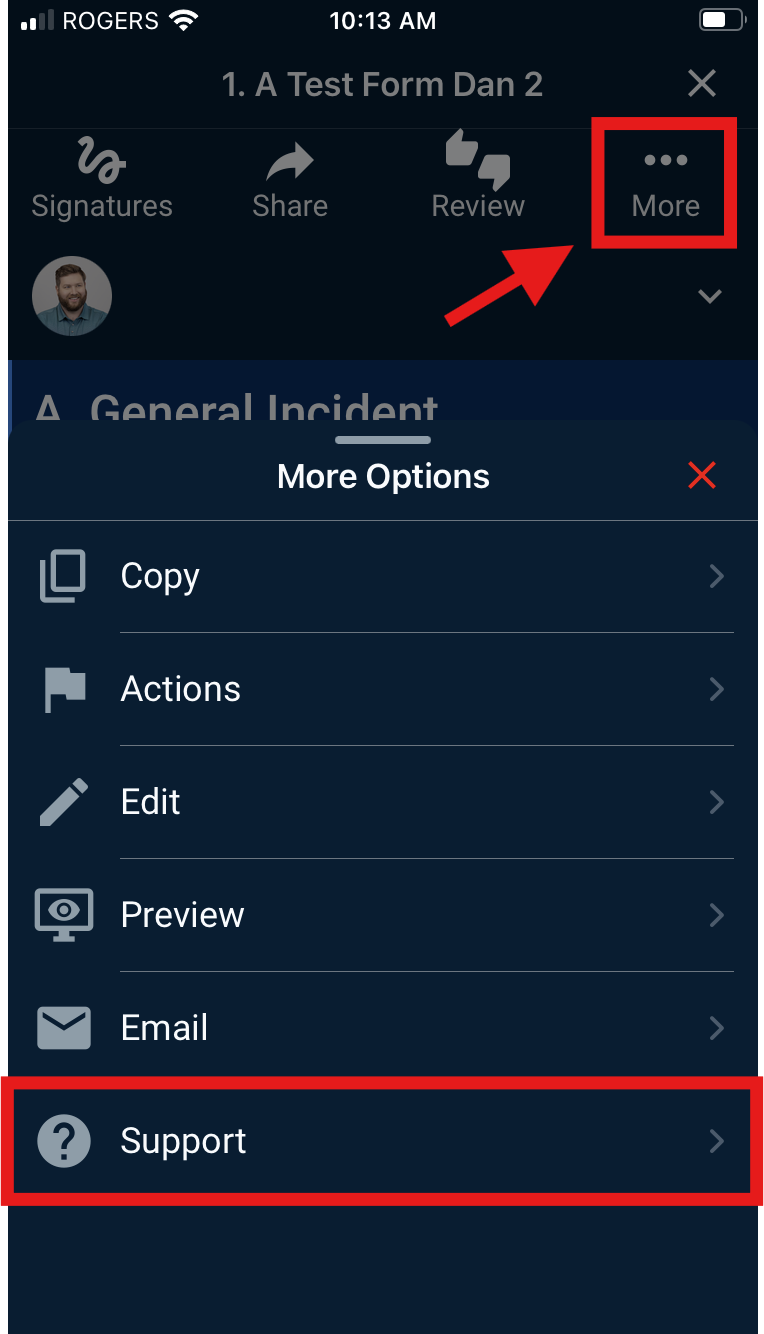Image resolution: width=764 pixels, height=1334 pixels.
Task: Open the form Preview
Action: pos(380,915)
